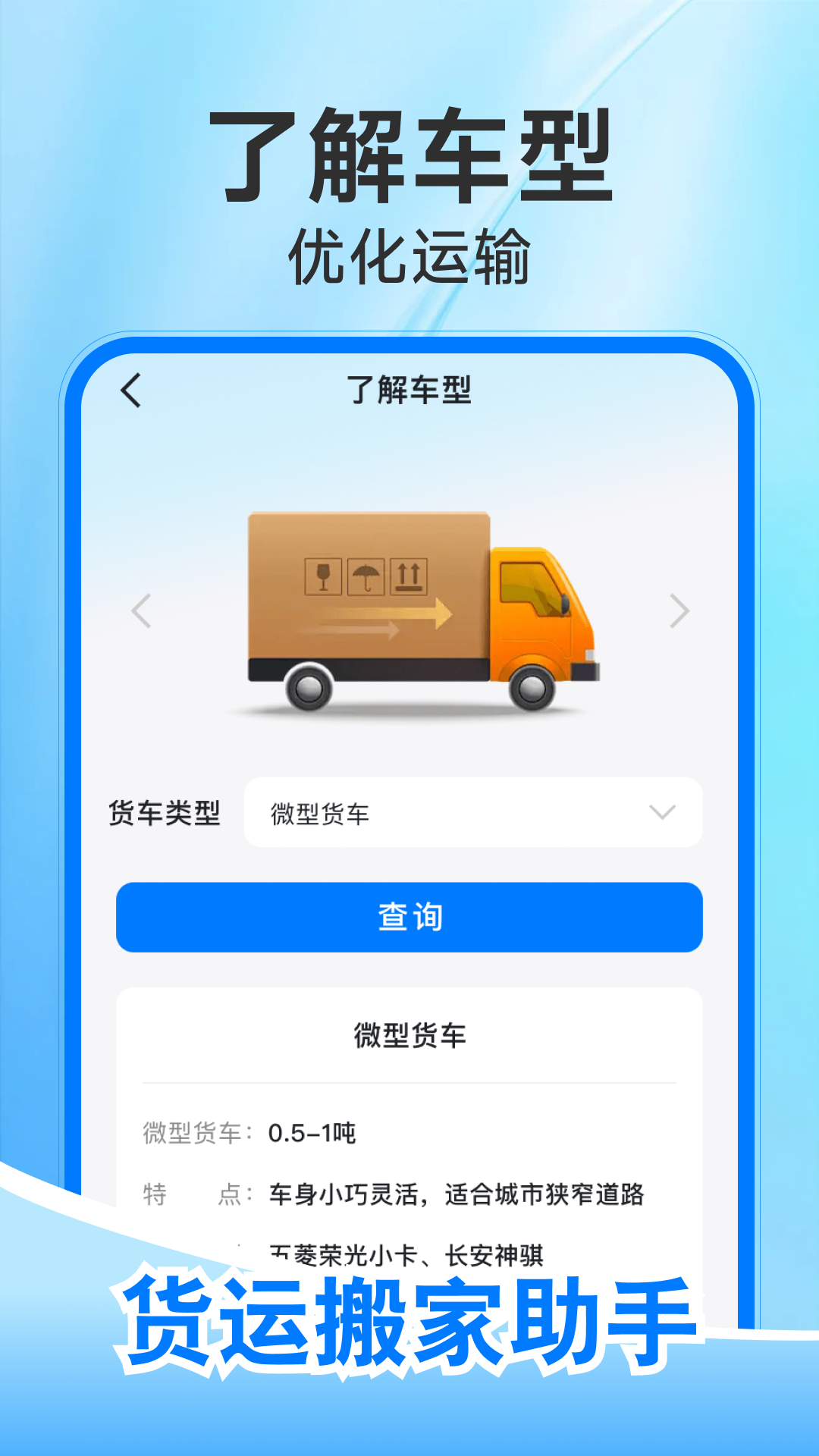Tap the this-side-up arrows icon on the truck box
This screenshot has width=819, height=1456.
pyautogui.click(x=410, y=575)
